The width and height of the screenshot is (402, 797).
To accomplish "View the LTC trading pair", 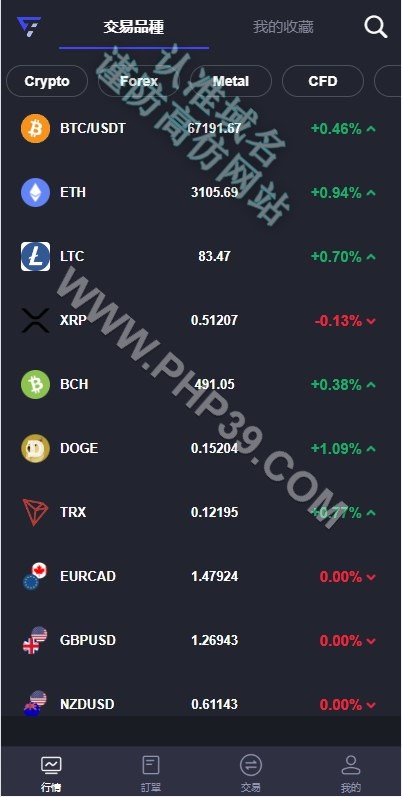I will pos(201,256).
